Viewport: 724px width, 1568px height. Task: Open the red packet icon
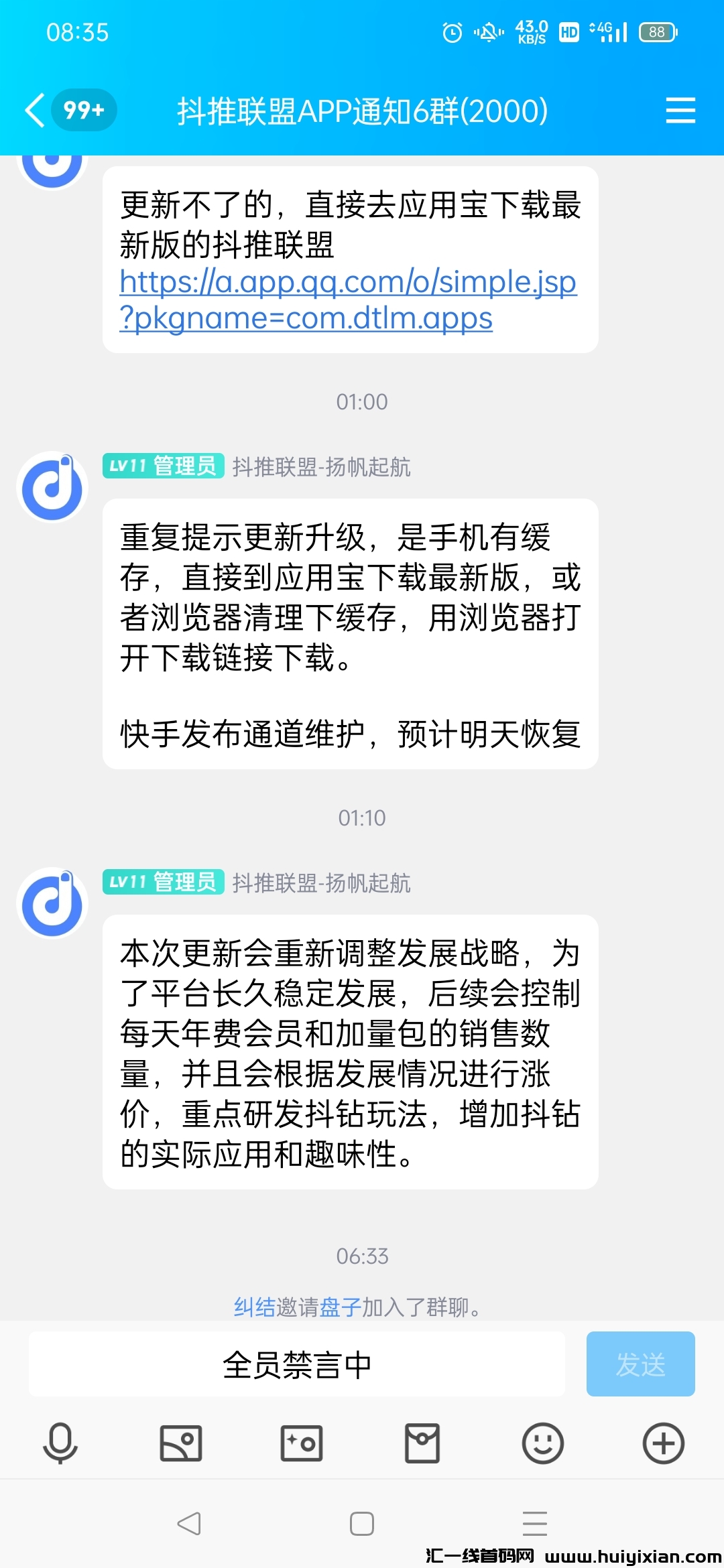pos(422,1443)
